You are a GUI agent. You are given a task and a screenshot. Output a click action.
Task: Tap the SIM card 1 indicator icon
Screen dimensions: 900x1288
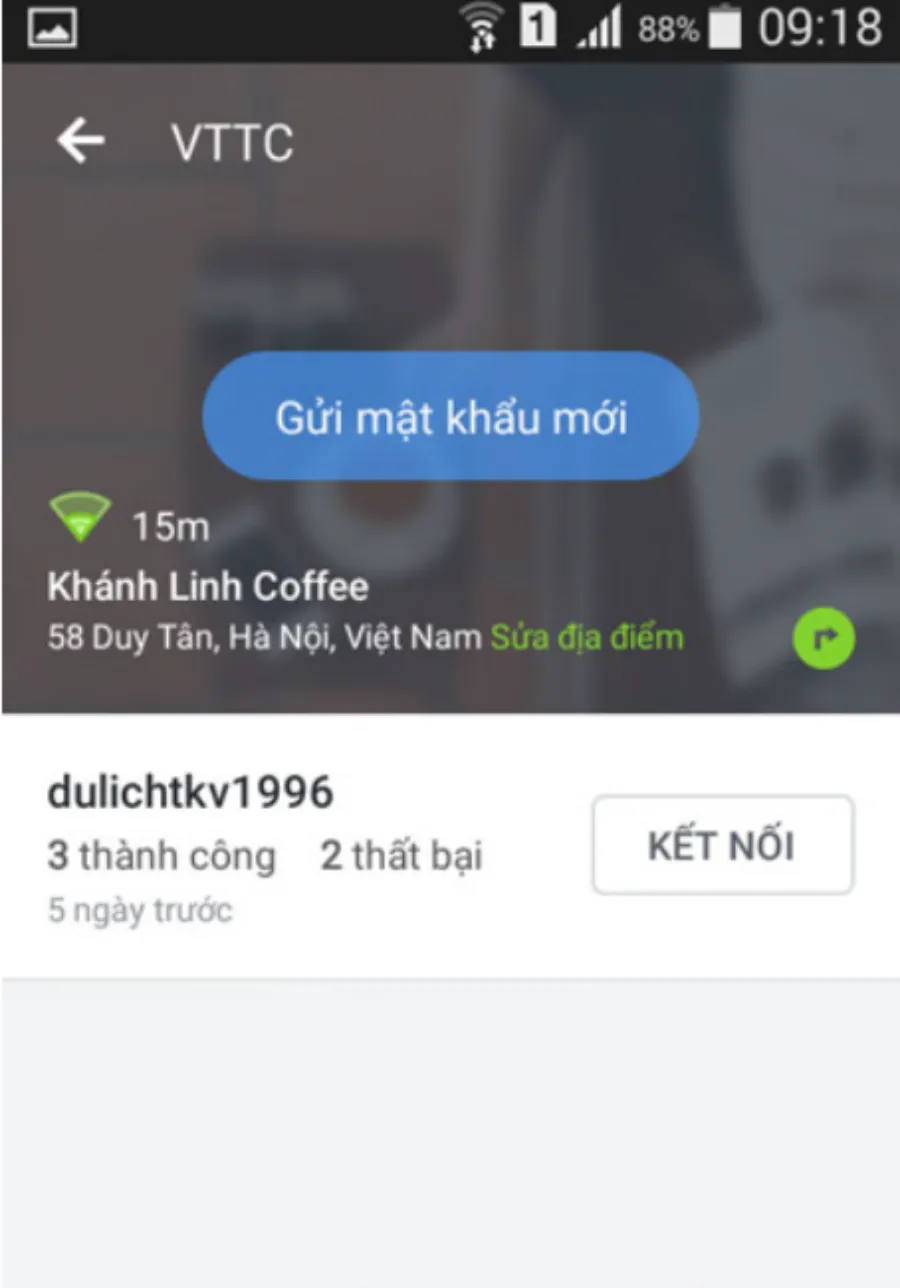(x=537, y=27)
